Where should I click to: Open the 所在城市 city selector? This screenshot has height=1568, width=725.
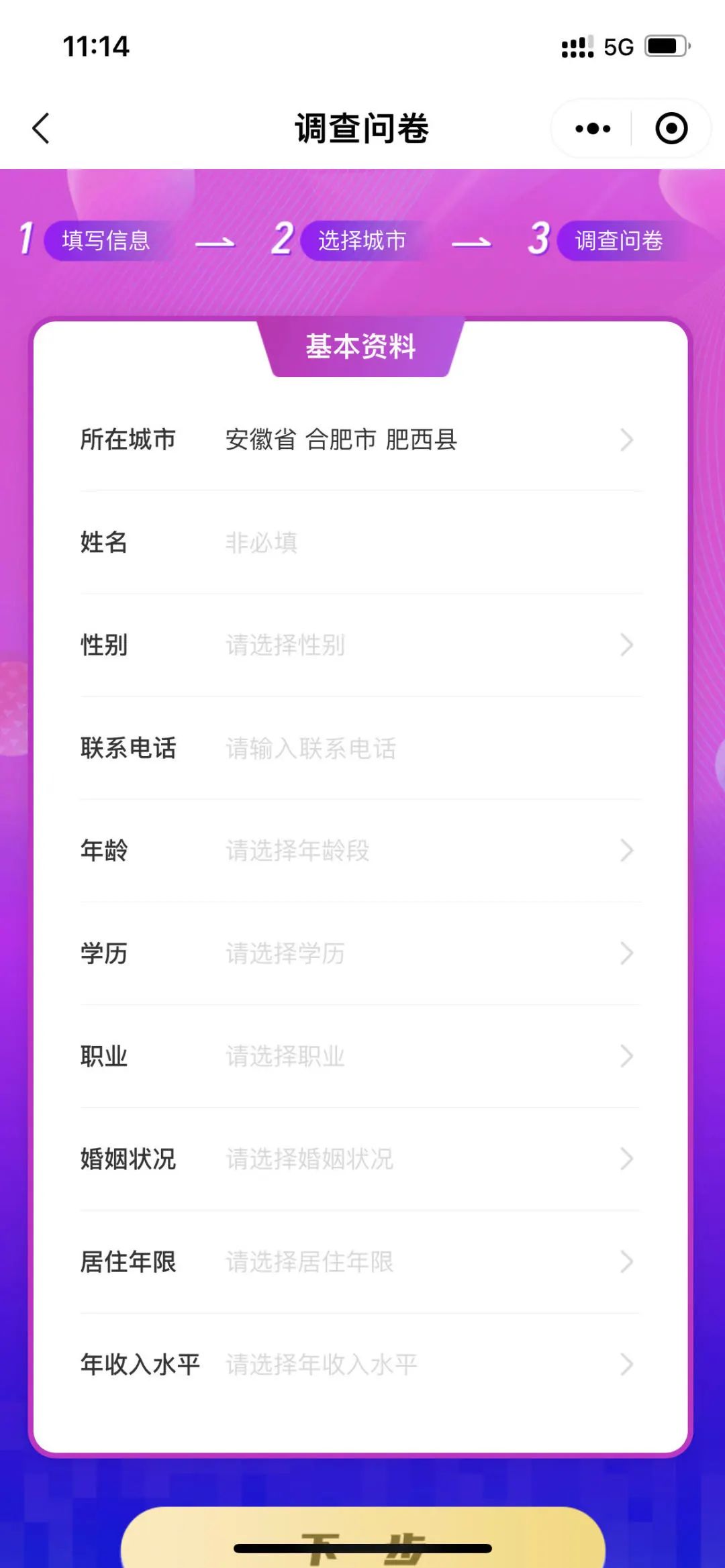[x=362, y=440]
